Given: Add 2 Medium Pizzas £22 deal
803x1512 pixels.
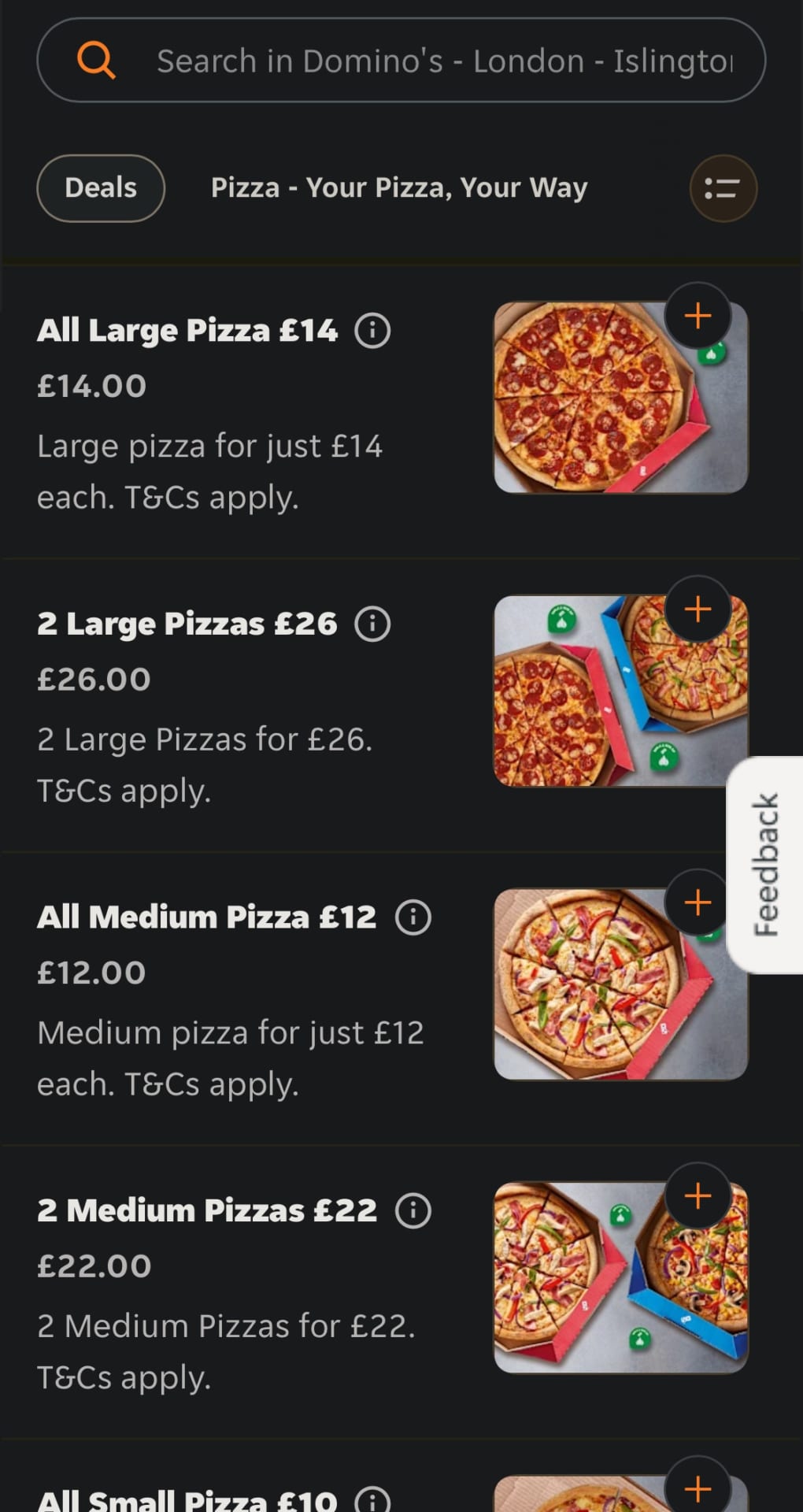Looking at the screenshot, I should coord(698,1196).
